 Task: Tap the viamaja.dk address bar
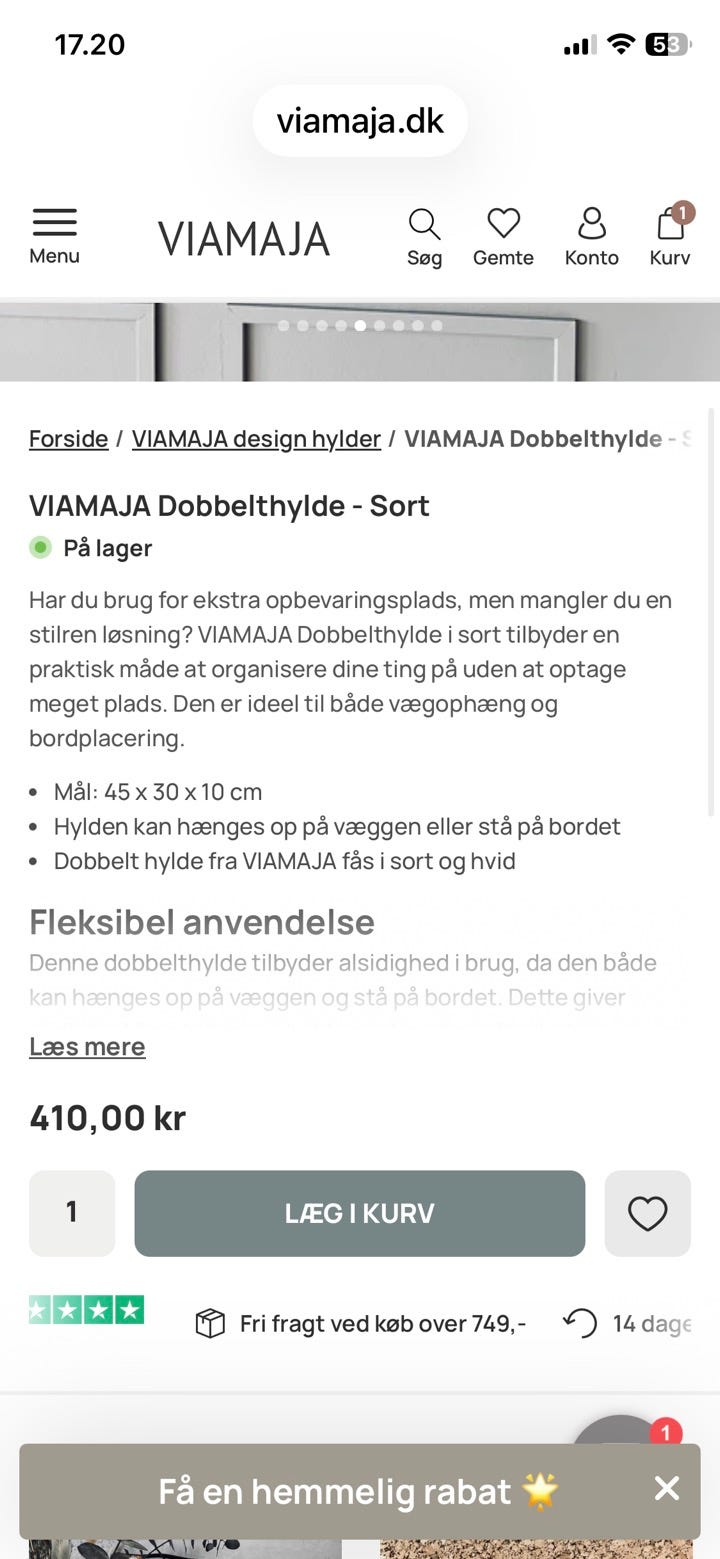(x=360, y=120)
